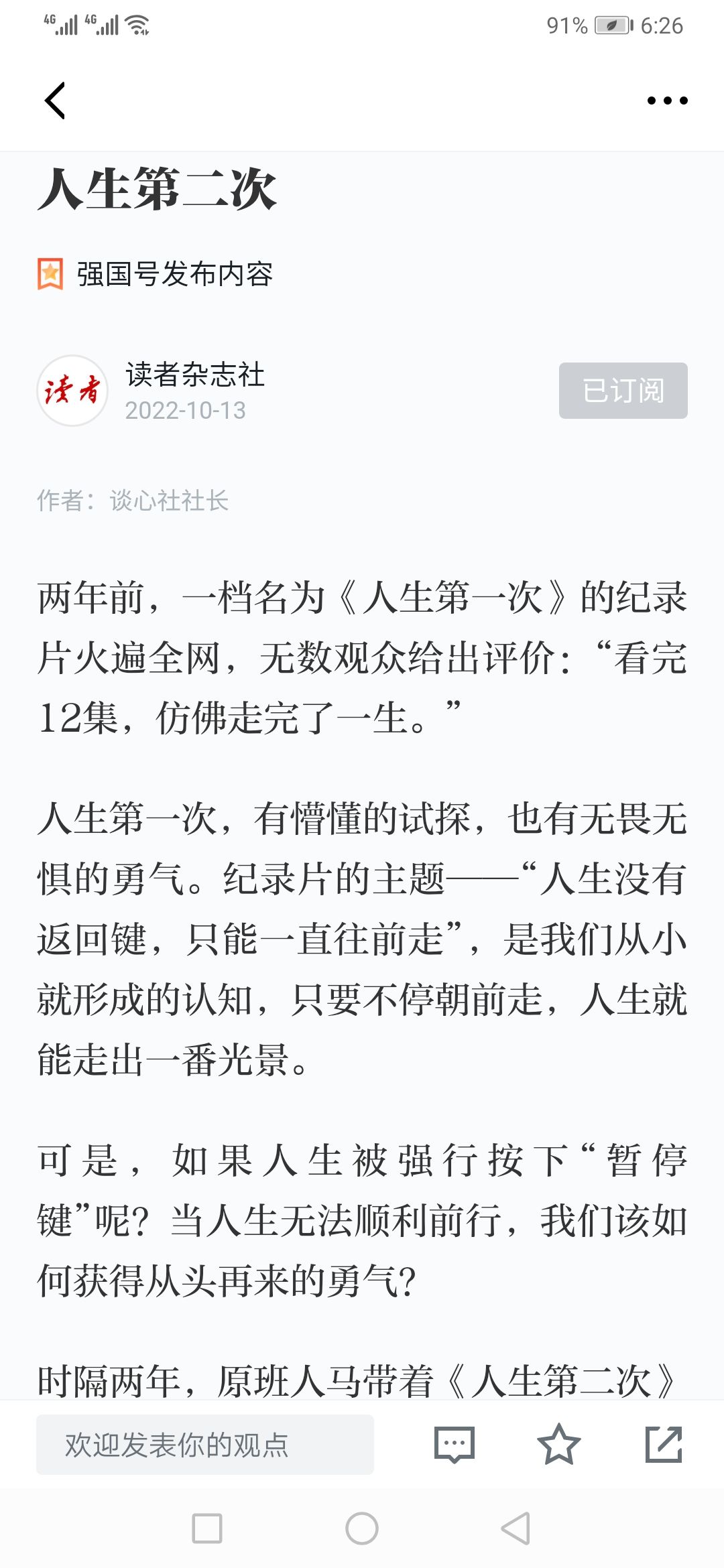Tap the 欢迎发表你的观点 comment field
The width and height of the screenshot is (724, 1568).
coord(205,1444)
